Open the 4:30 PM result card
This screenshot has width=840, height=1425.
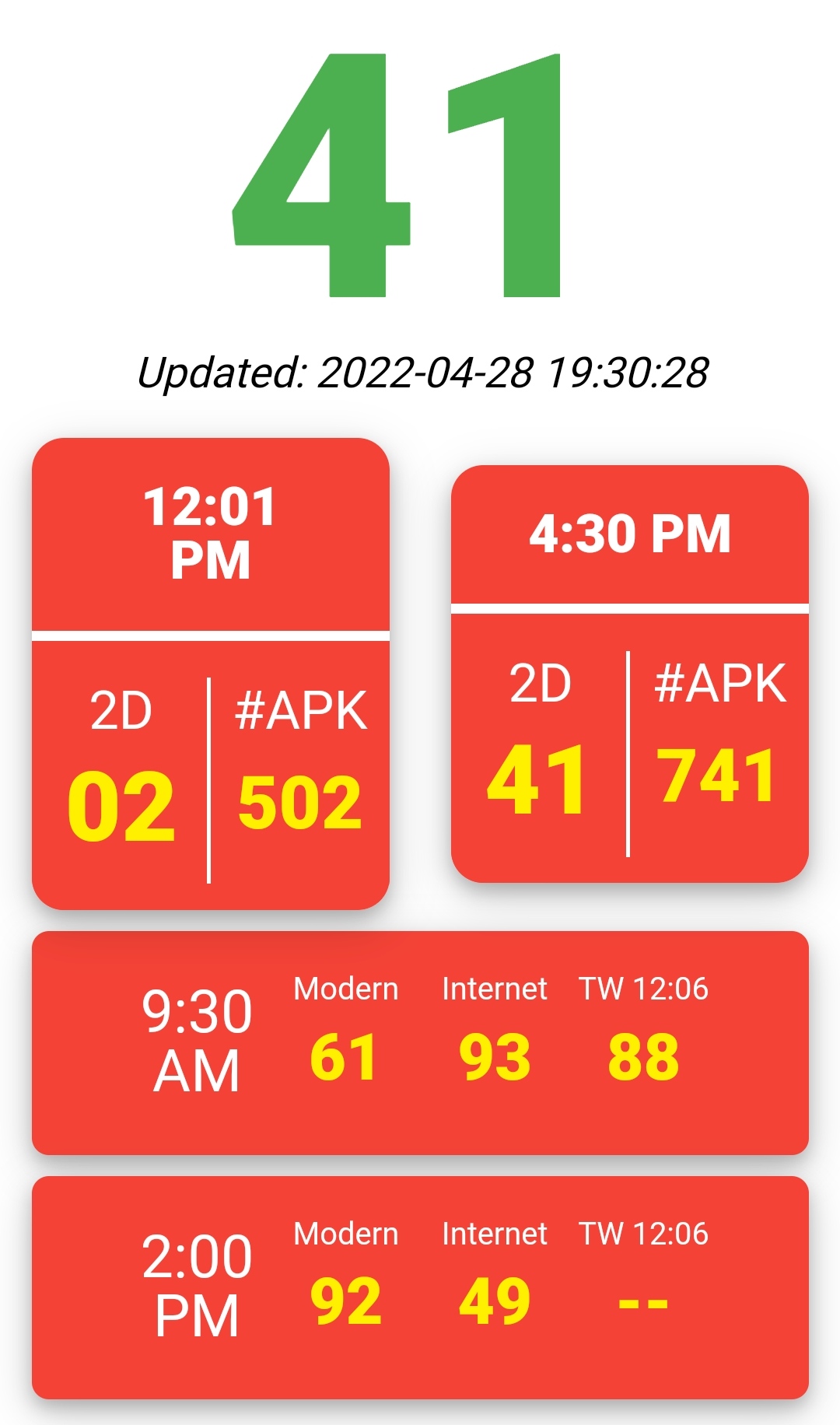click(x=630, y=674)
